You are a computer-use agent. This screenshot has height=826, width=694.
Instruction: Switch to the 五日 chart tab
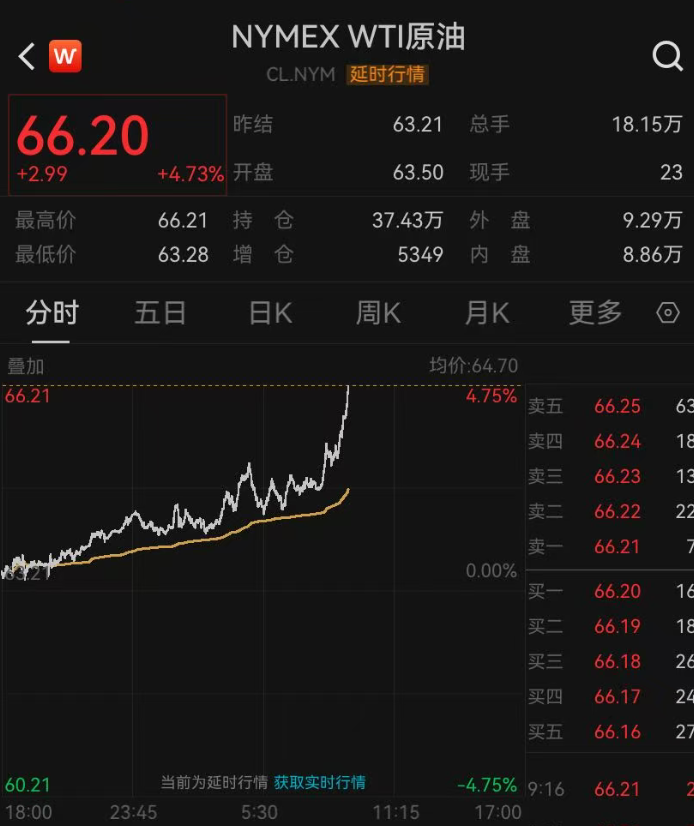pos(160,313)
